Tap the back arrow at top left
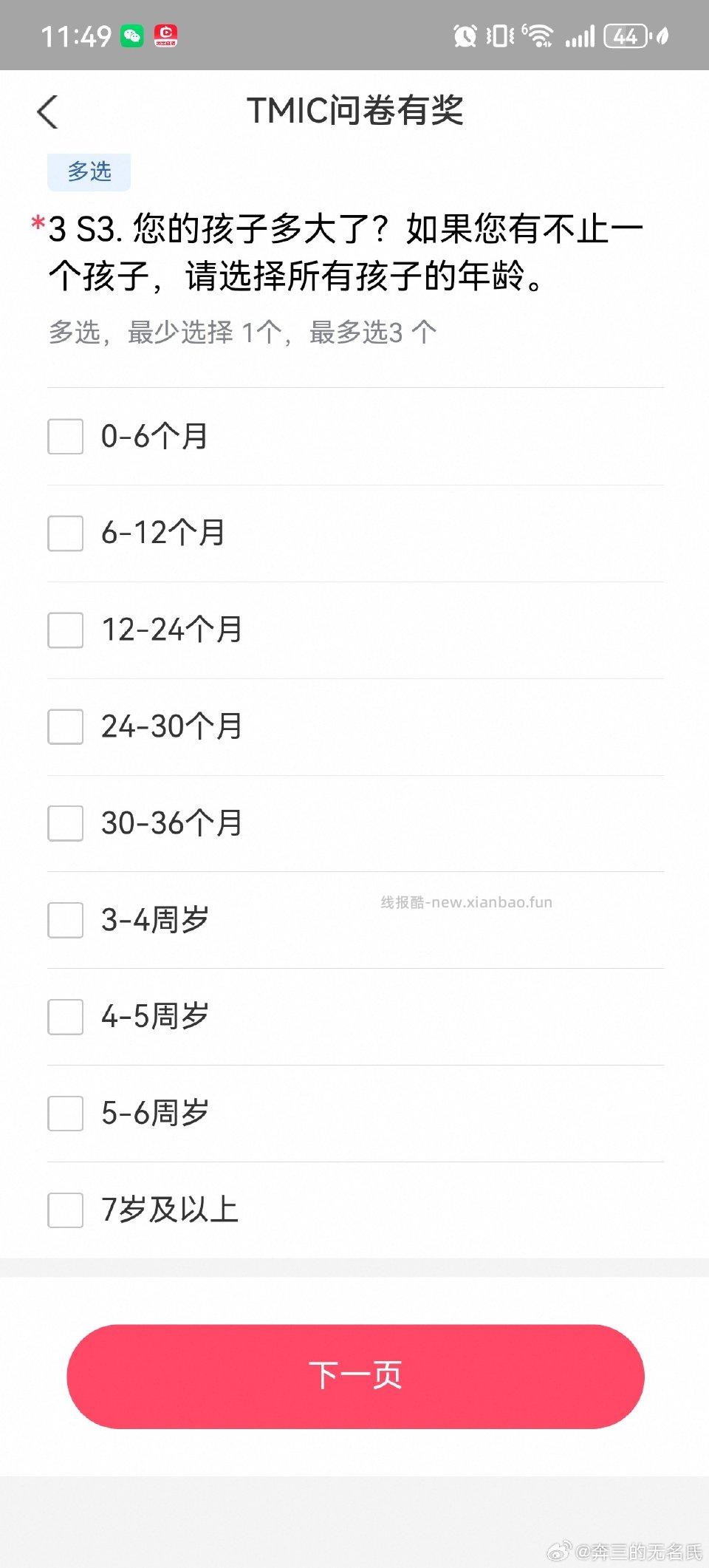The width and height of the screenshot is (709, 1568). (47, 114)
